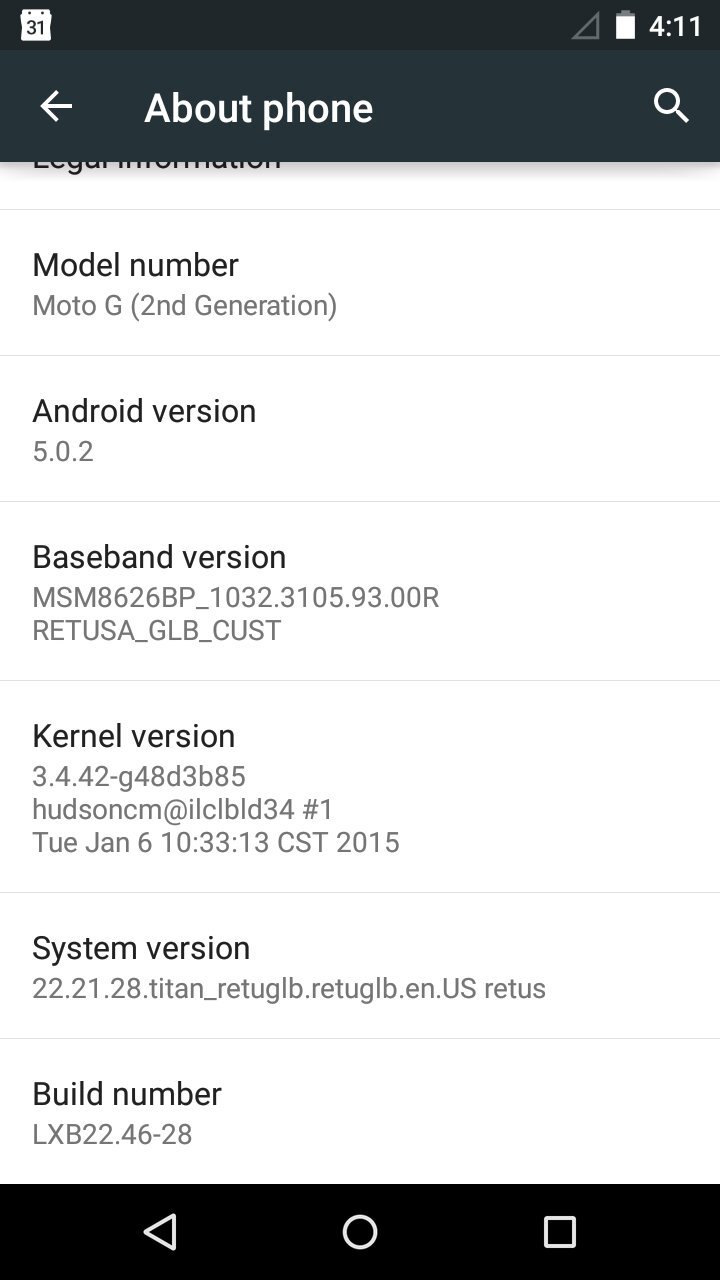Select the Kernel version entry
The image size is (720, 1280).
[x=360, y=787]
